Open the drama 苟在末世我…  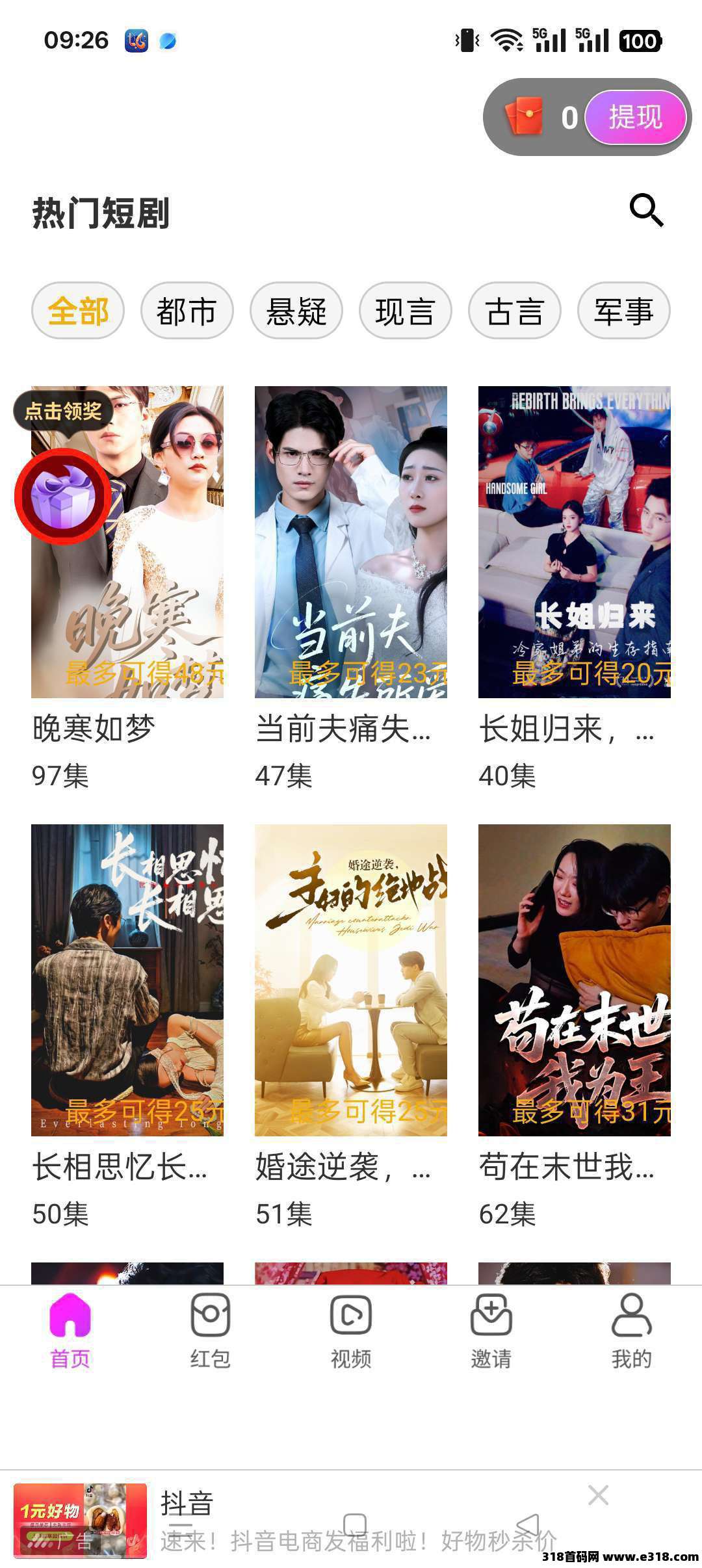click(575, 980)
